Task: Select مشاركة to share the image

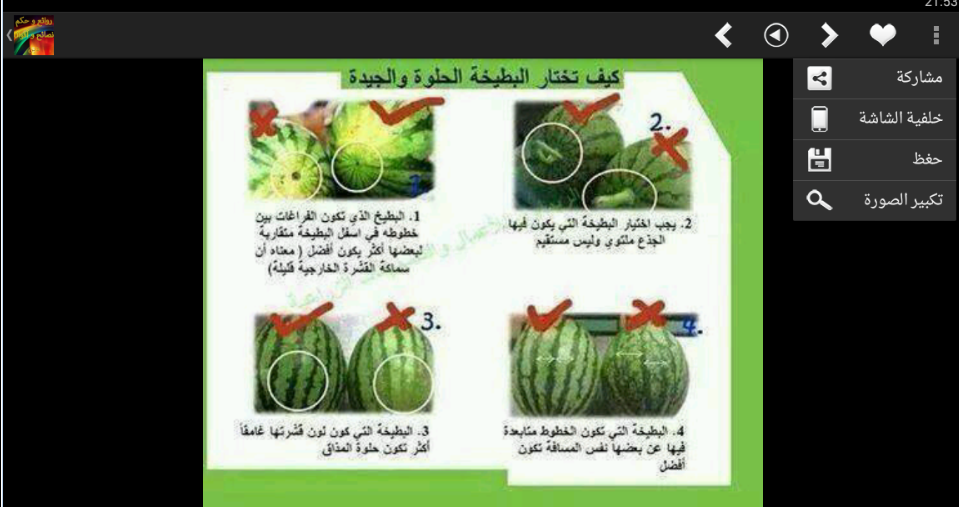Action: (875, 78)
